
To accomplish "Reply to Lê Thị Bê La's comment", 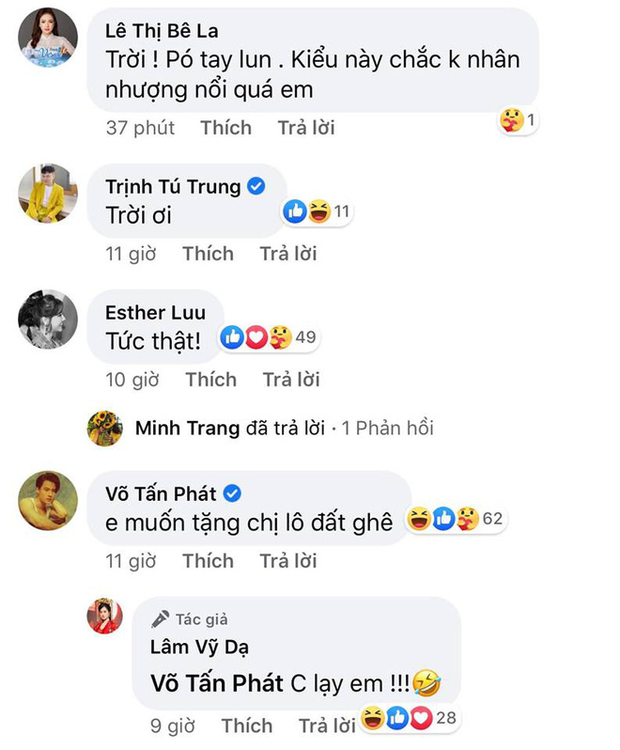I will pos(306,128).
